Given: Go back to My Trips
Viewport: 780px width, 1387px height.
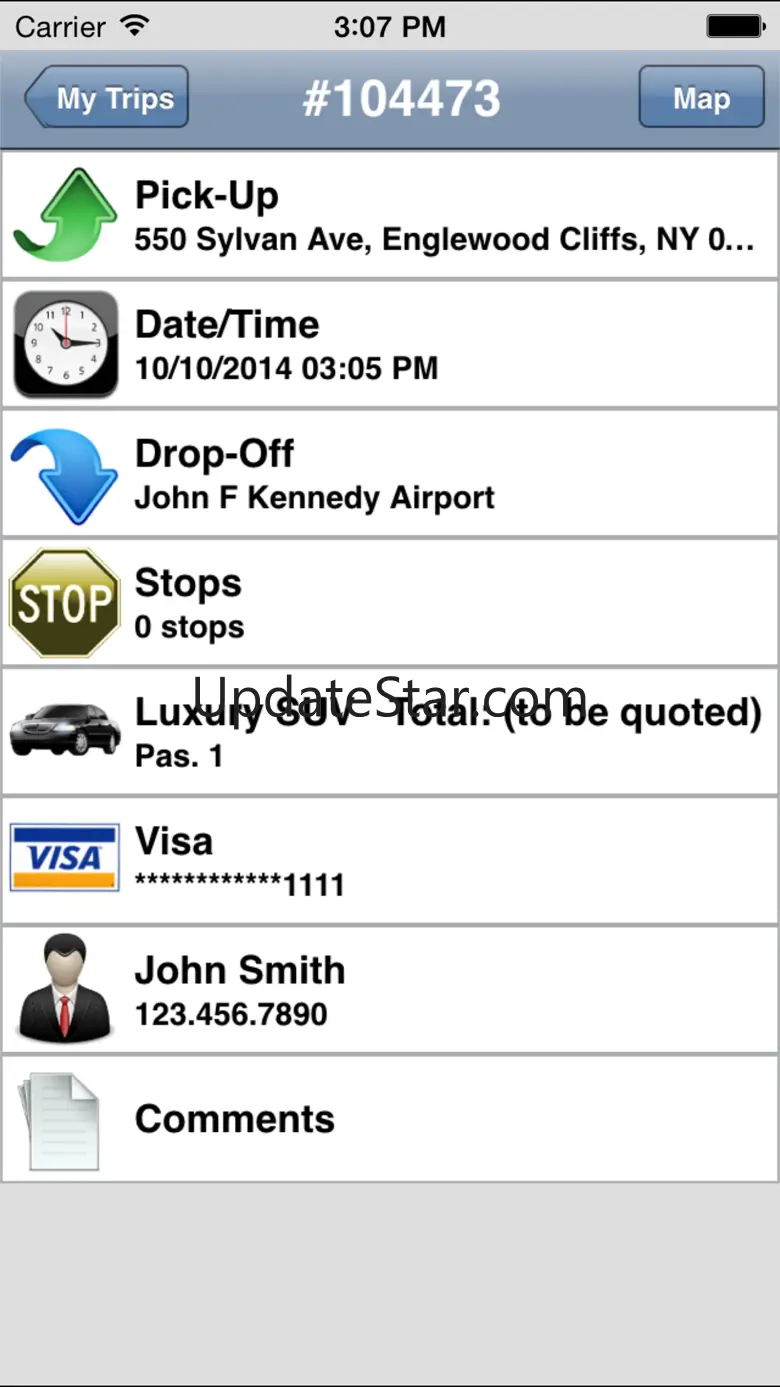Looking at the screenshot, I should [108, 98].
